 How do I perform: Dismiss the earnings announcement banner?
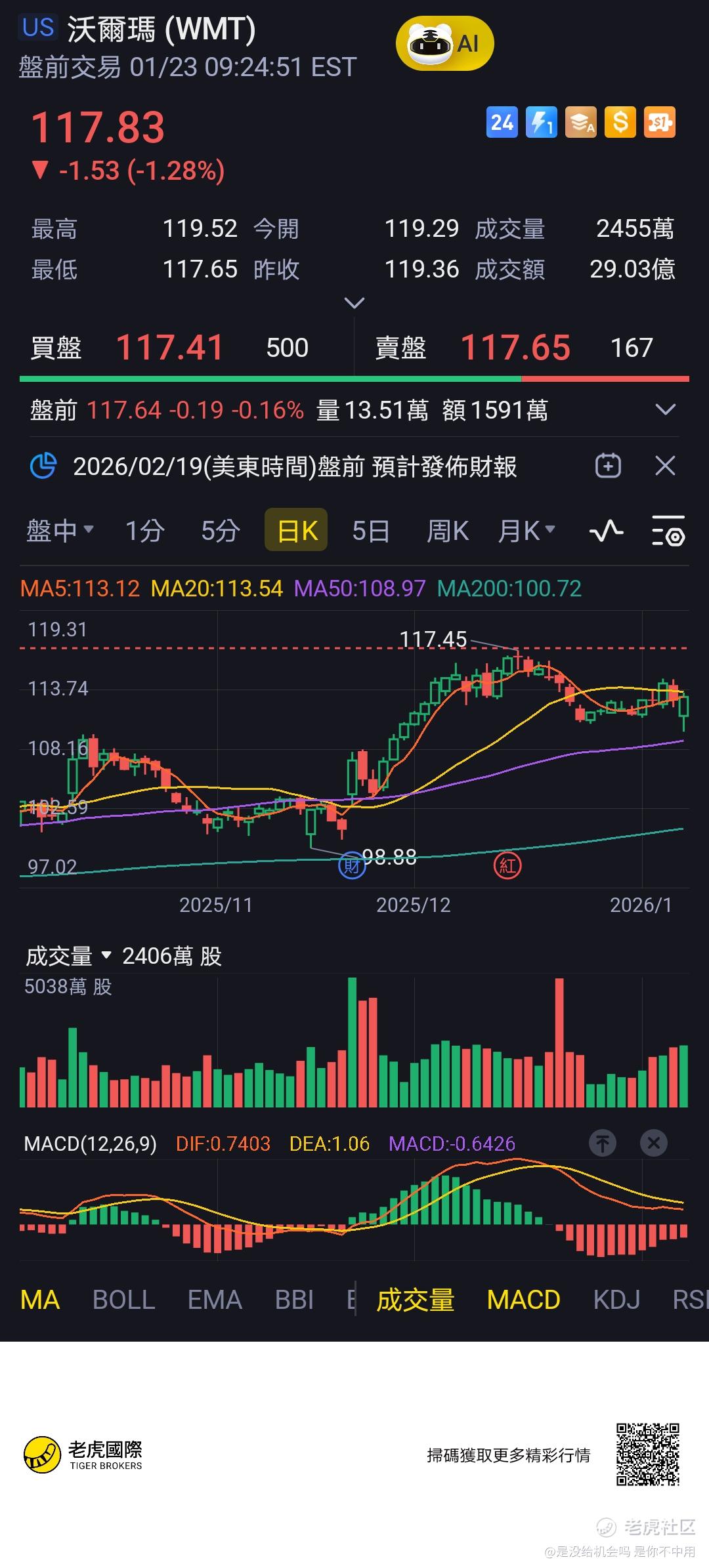[x=665, y=466]
